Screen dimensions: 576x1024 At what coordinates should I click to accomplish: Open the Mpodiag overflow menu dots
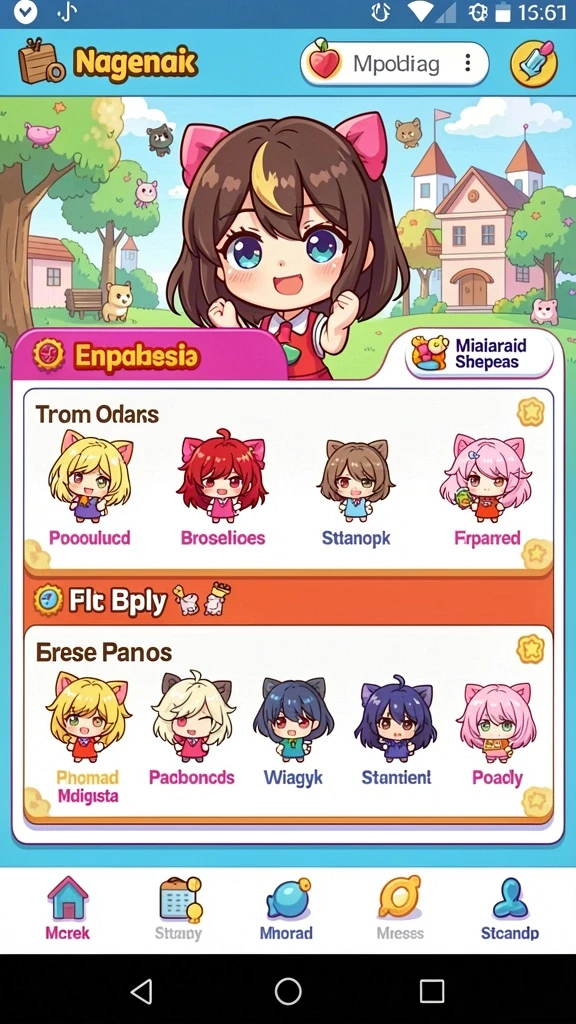pyautogui.click(x=468, y=63)
